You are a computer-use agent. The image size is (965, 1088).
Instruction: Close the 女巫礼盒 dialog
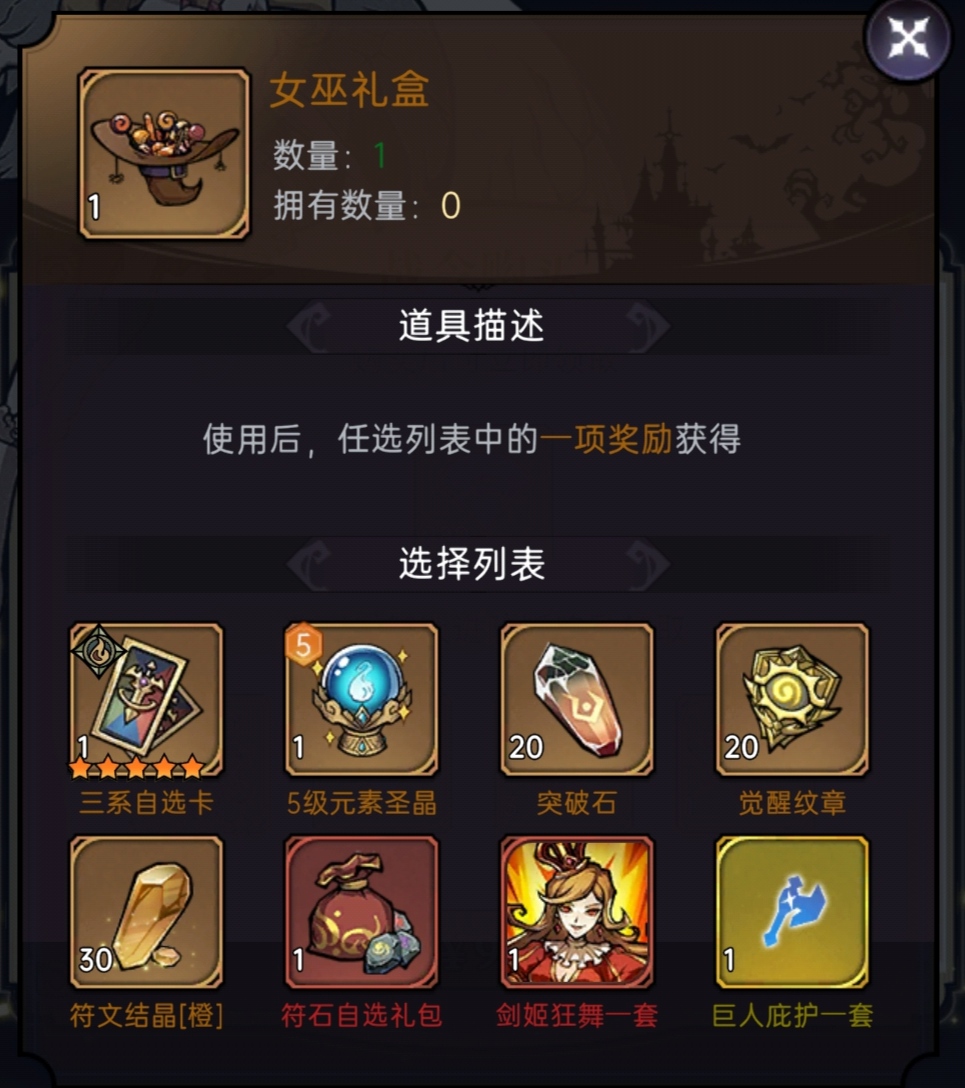click(908, 39)
